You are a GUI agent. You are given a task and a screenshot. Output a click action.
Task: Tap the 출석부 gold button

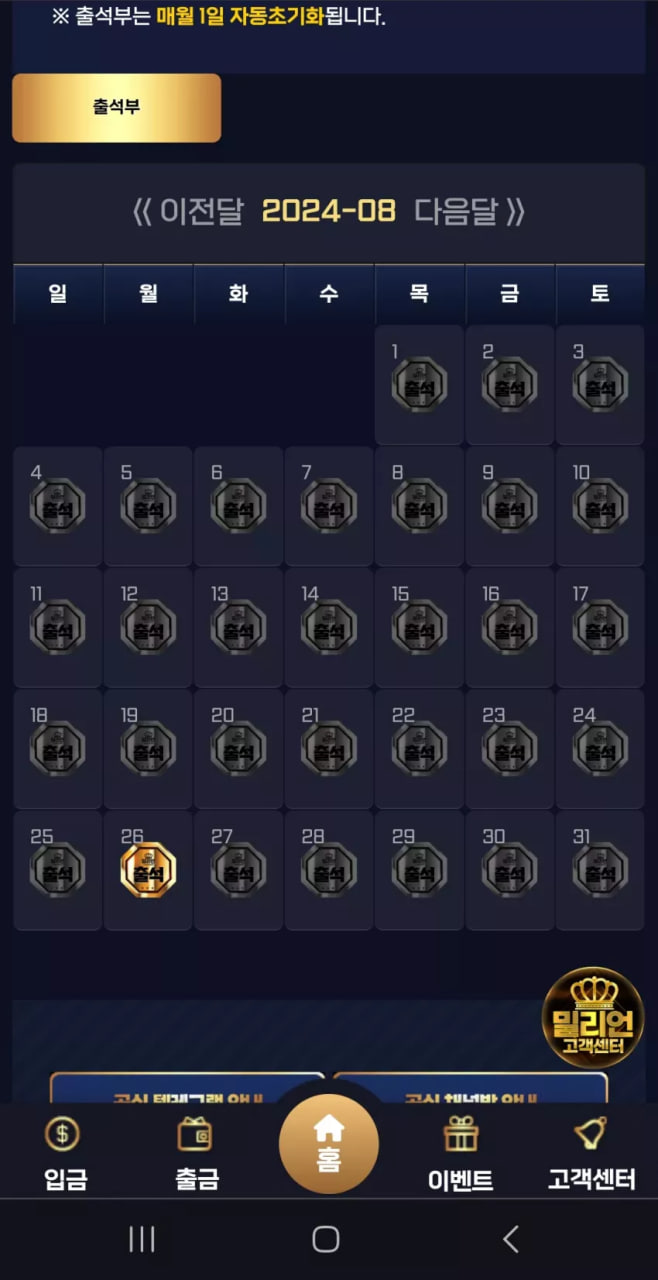point(116,107)
